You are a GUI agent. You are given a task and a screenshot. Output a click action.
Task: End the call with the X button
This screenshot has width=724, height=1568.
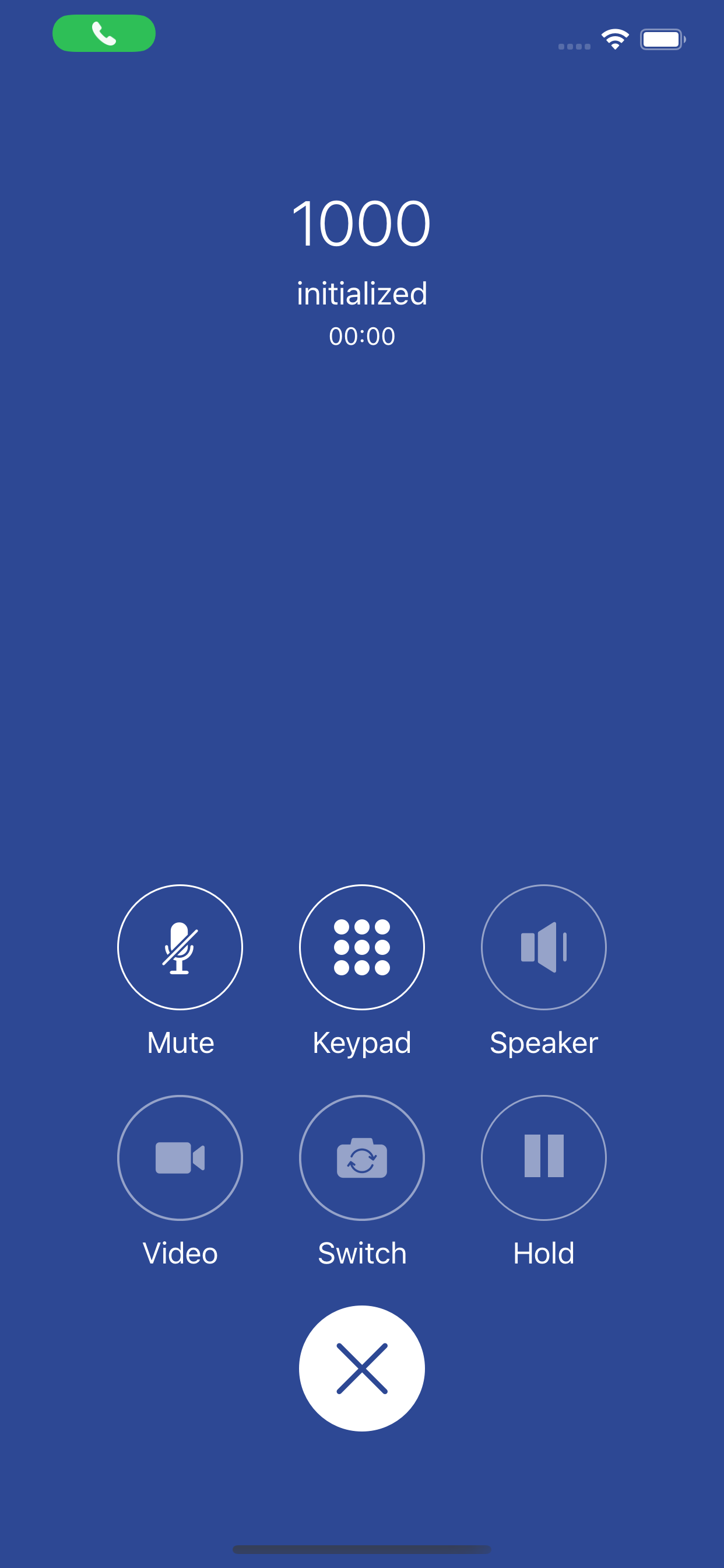(x=361, y=1368)
